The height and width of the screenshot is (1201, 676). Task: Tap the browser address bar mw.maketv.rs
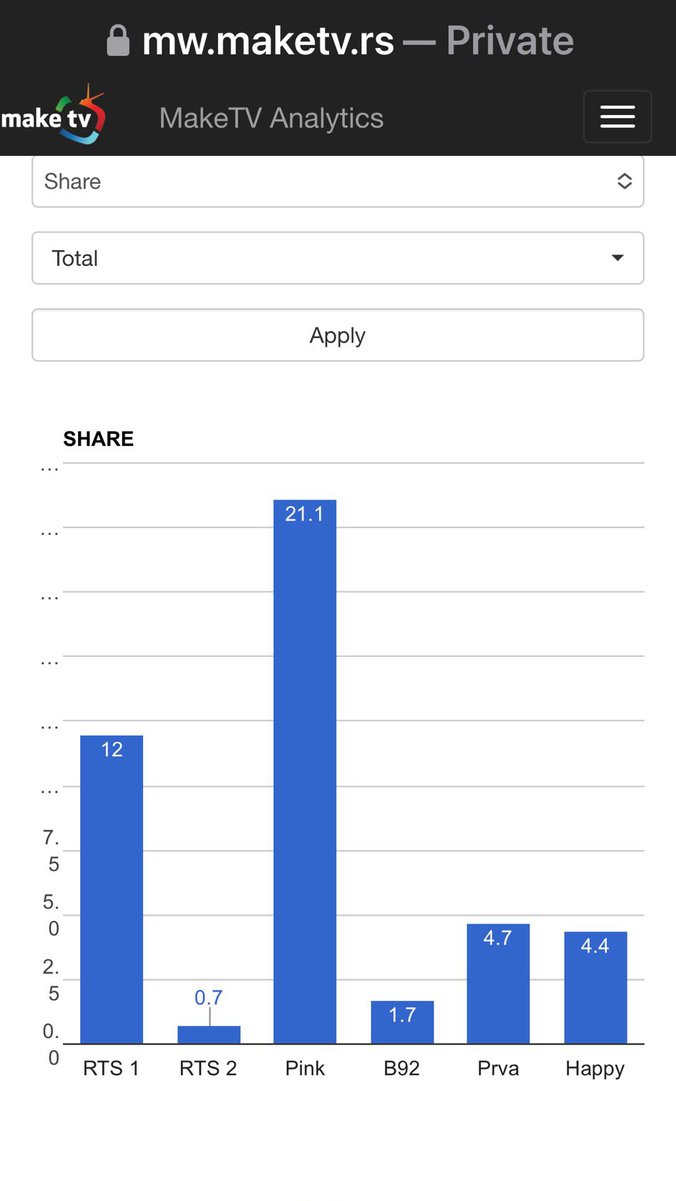340,40
